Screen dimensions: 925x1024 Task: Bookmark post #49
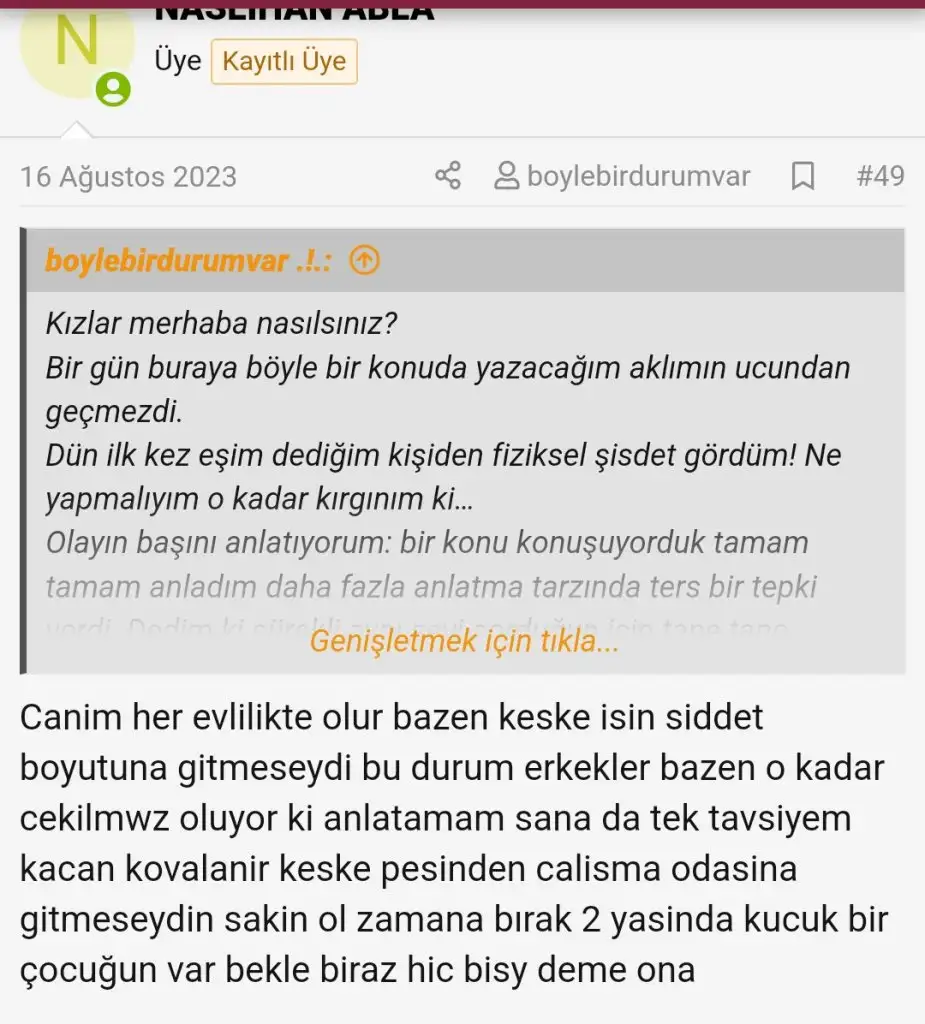802,177
